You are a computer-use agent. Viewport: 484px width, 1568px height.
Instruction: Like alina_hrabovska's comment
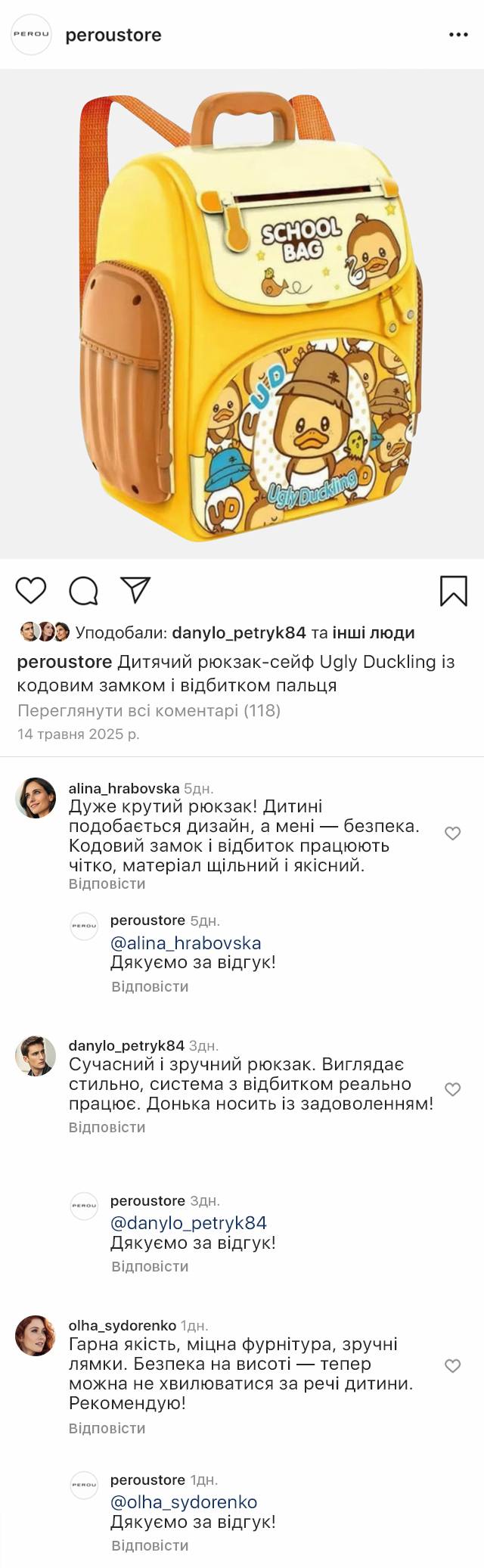click(x=452, y=834)
